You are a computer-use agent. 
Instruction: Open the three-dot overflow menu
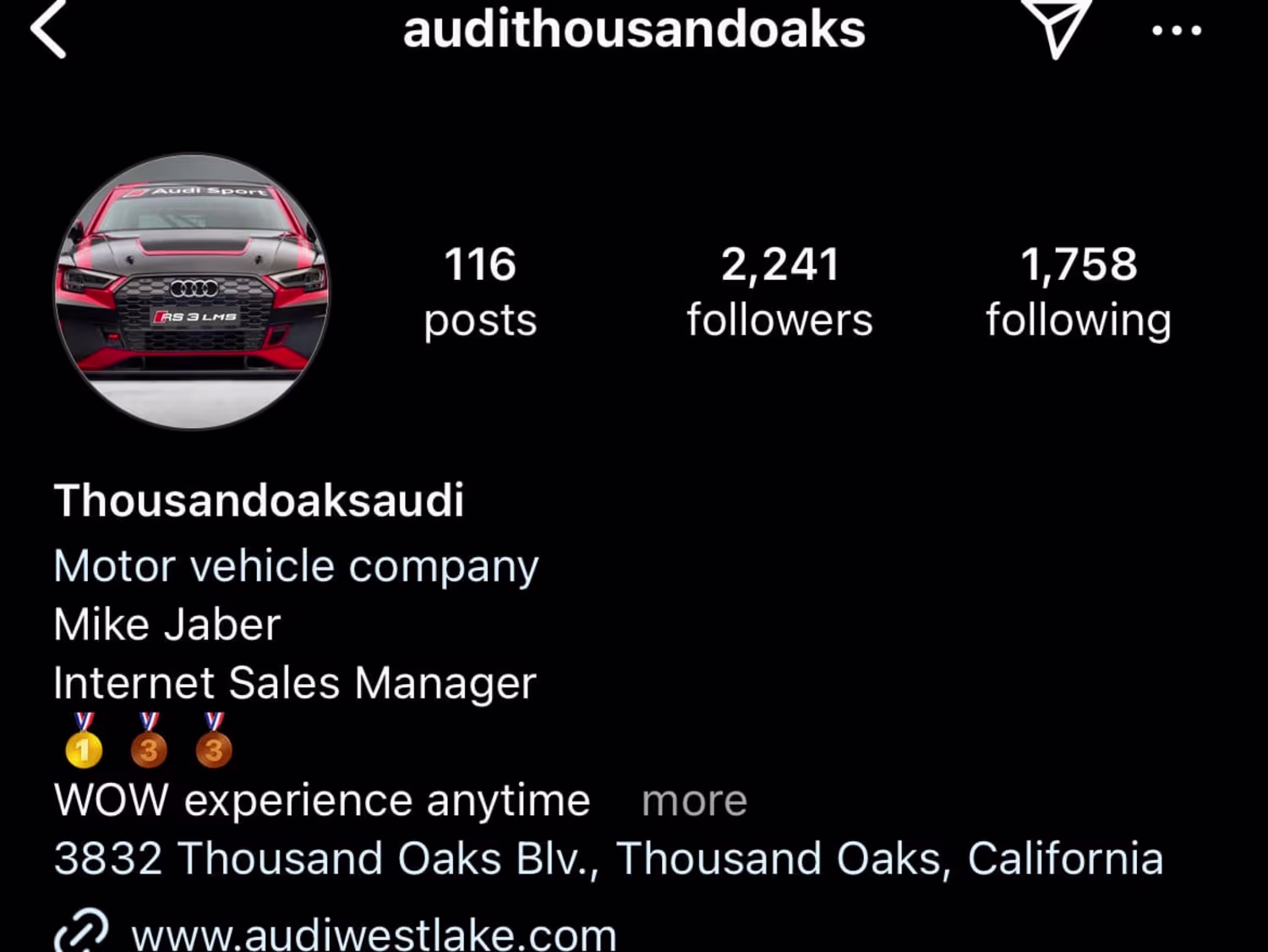(1176, 31)
